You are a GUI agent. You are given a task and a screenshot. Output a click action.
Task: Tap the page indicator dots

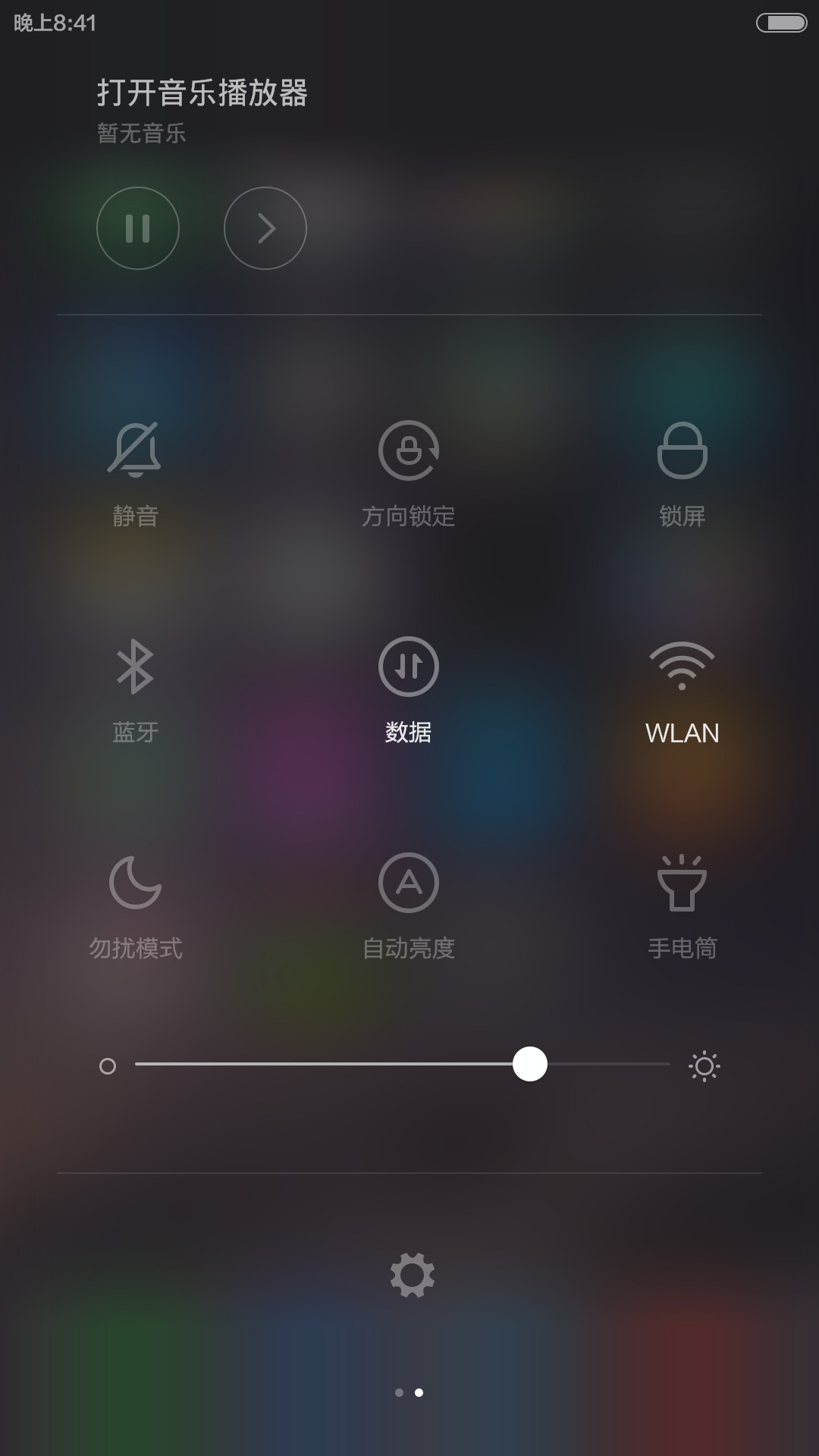coord(409,1392)
